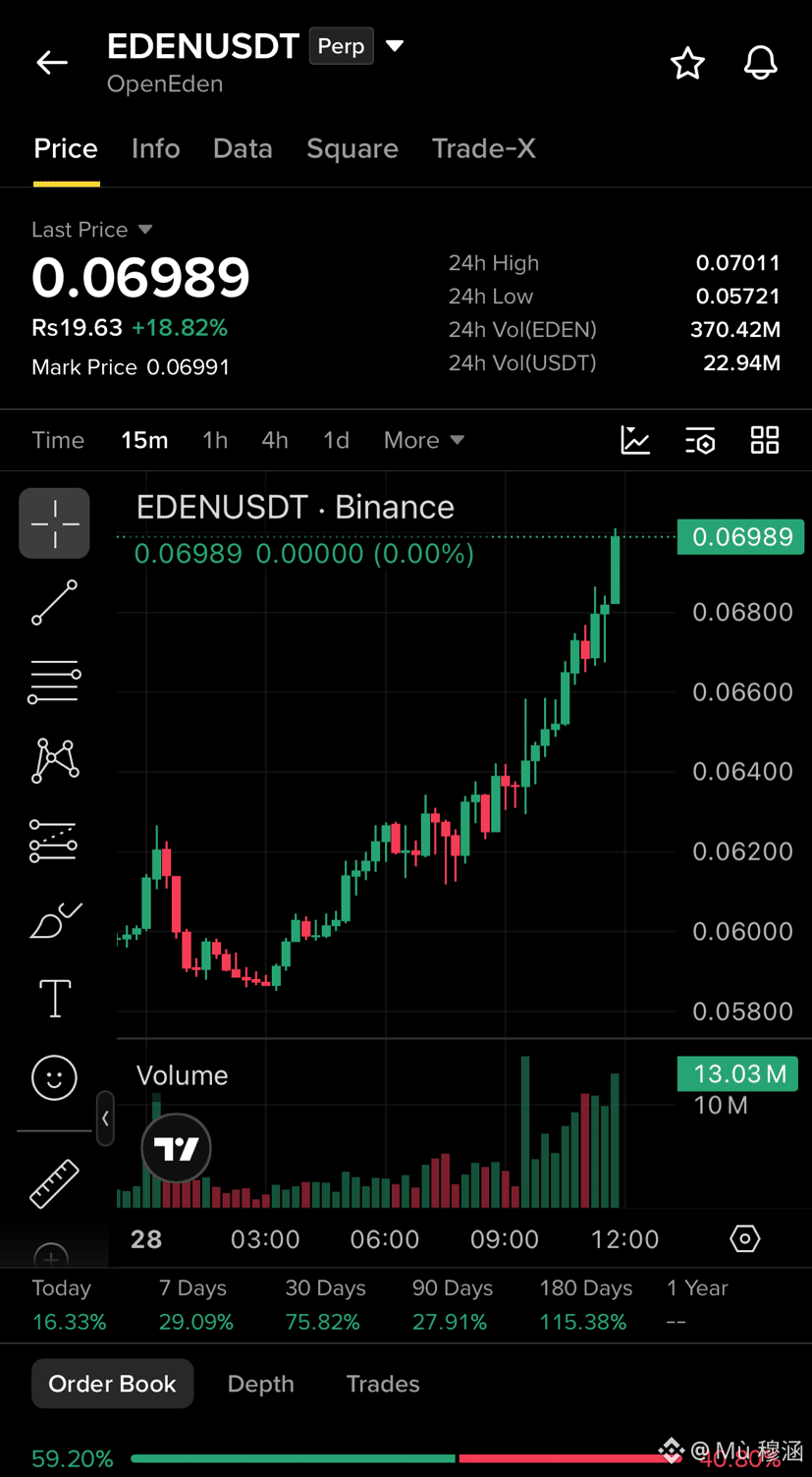Select the ruler measure tool
This screenshot has width=812, height=1477.
click(55, 1183)
